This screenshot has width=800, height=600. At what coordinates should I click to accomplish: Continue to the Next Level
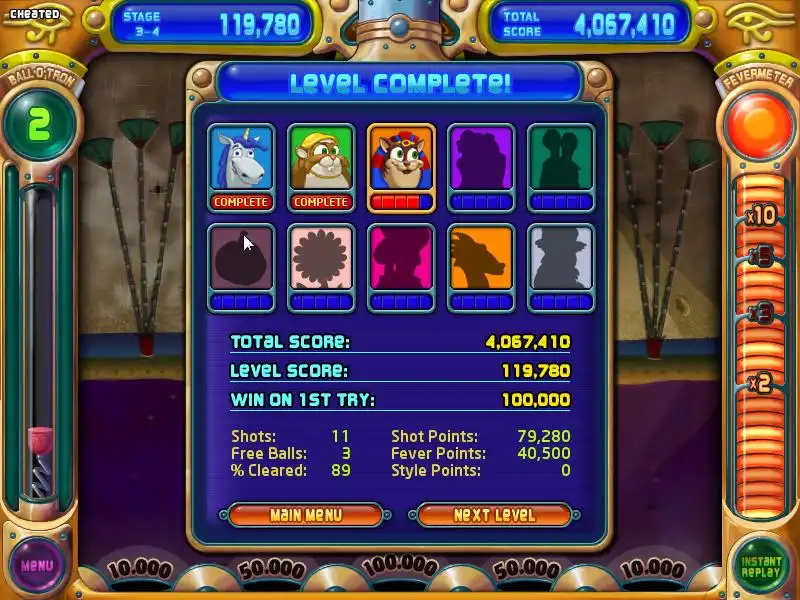494,515
